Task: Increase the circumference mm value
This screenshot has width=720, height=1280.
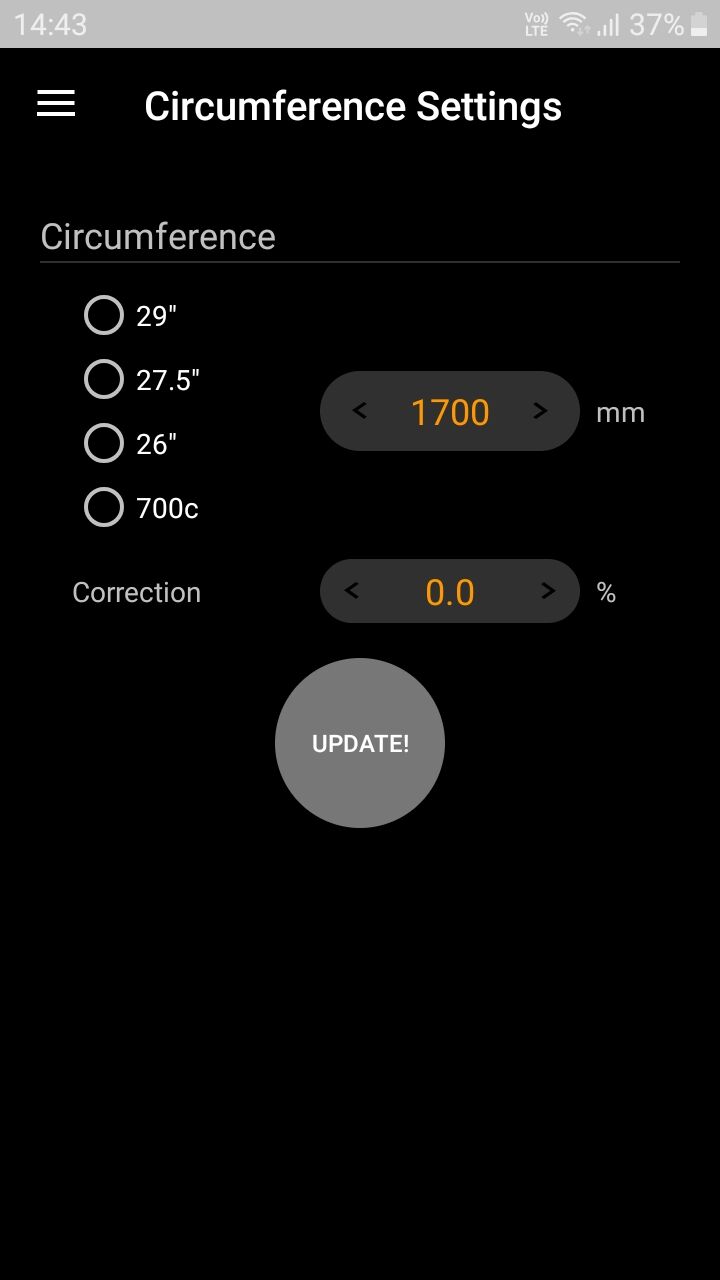Action: point(540,411)
